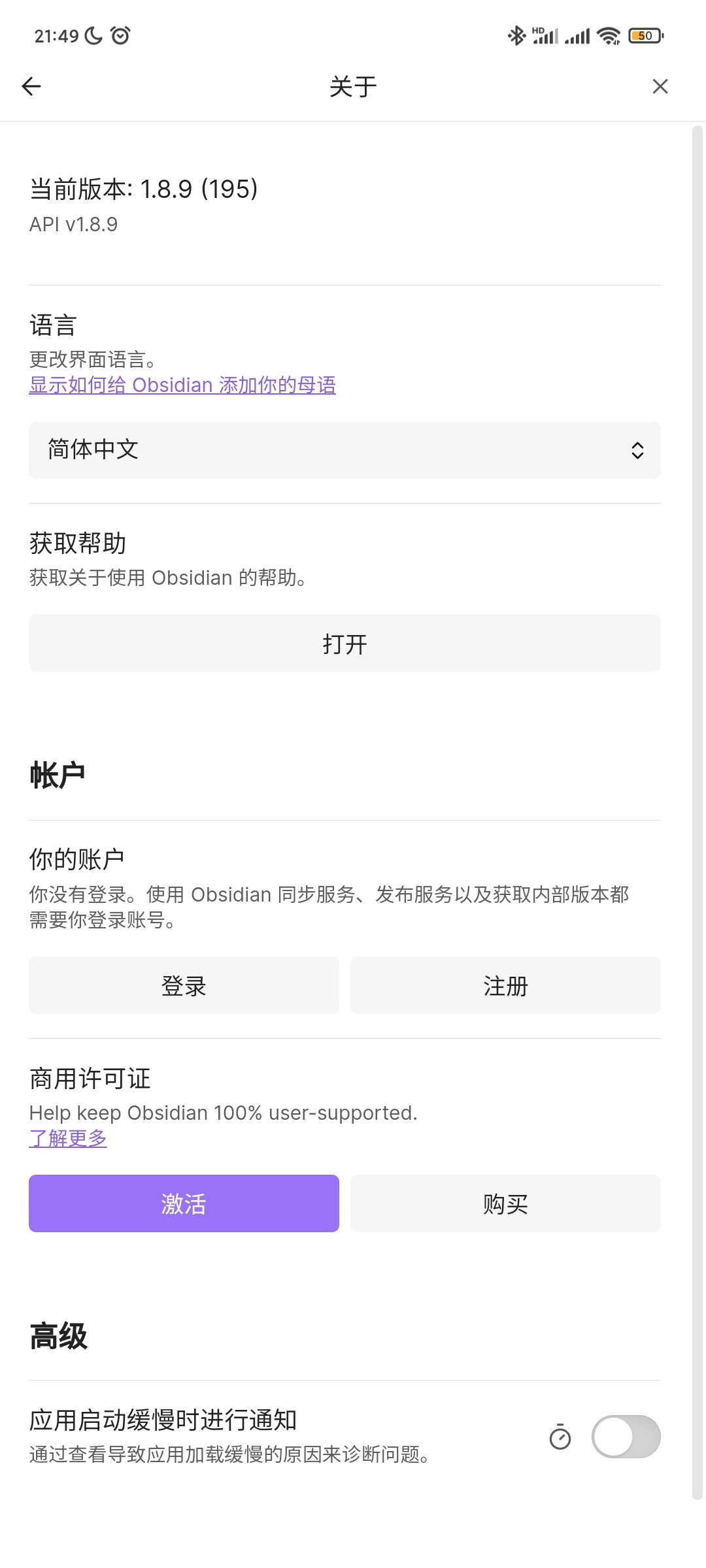Tap 注册 to create an account
Image resolution: width=706 pixels, height=1568 pixels.
tap(505, 985)
